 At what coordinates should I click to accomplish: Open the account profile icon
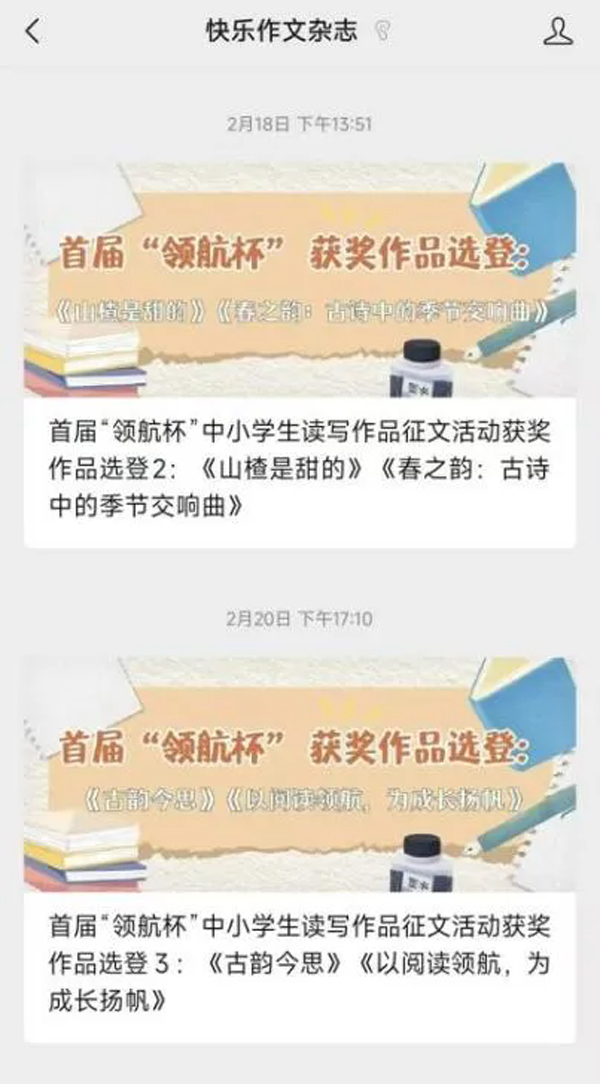click(558, 31)
